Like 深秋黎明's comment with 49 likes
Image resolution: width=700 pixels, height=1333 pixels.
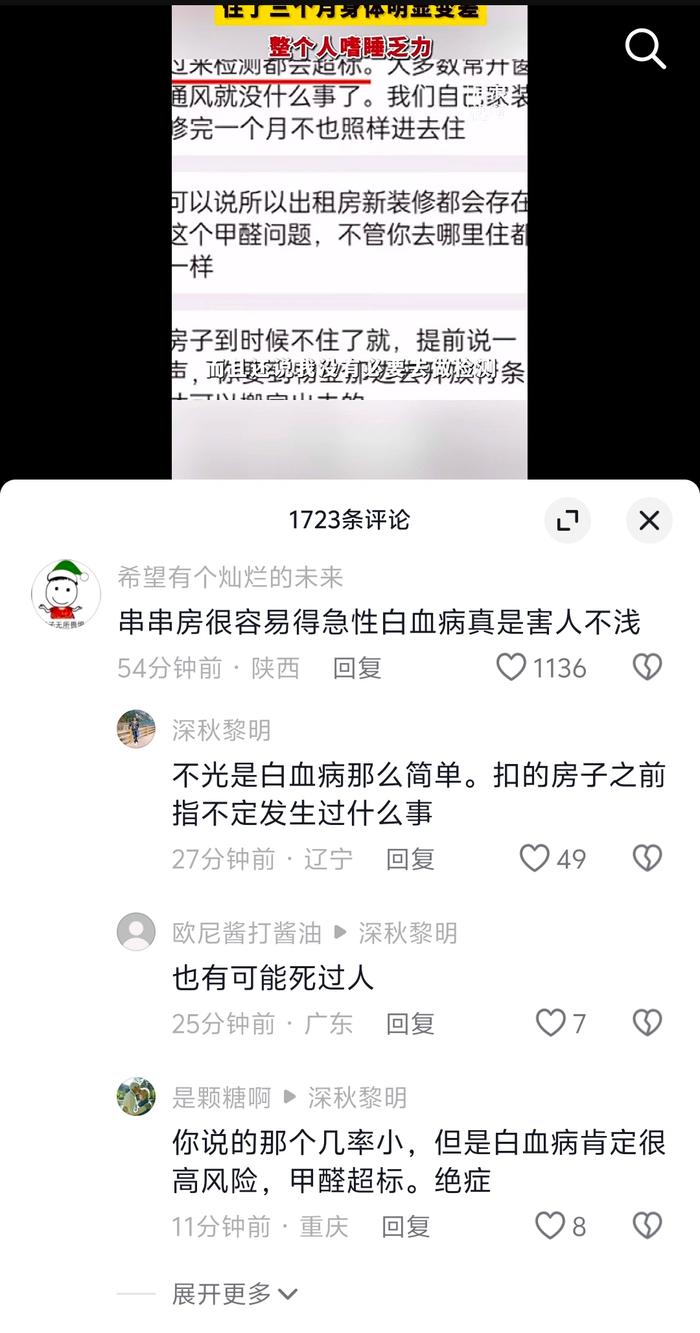535,859
